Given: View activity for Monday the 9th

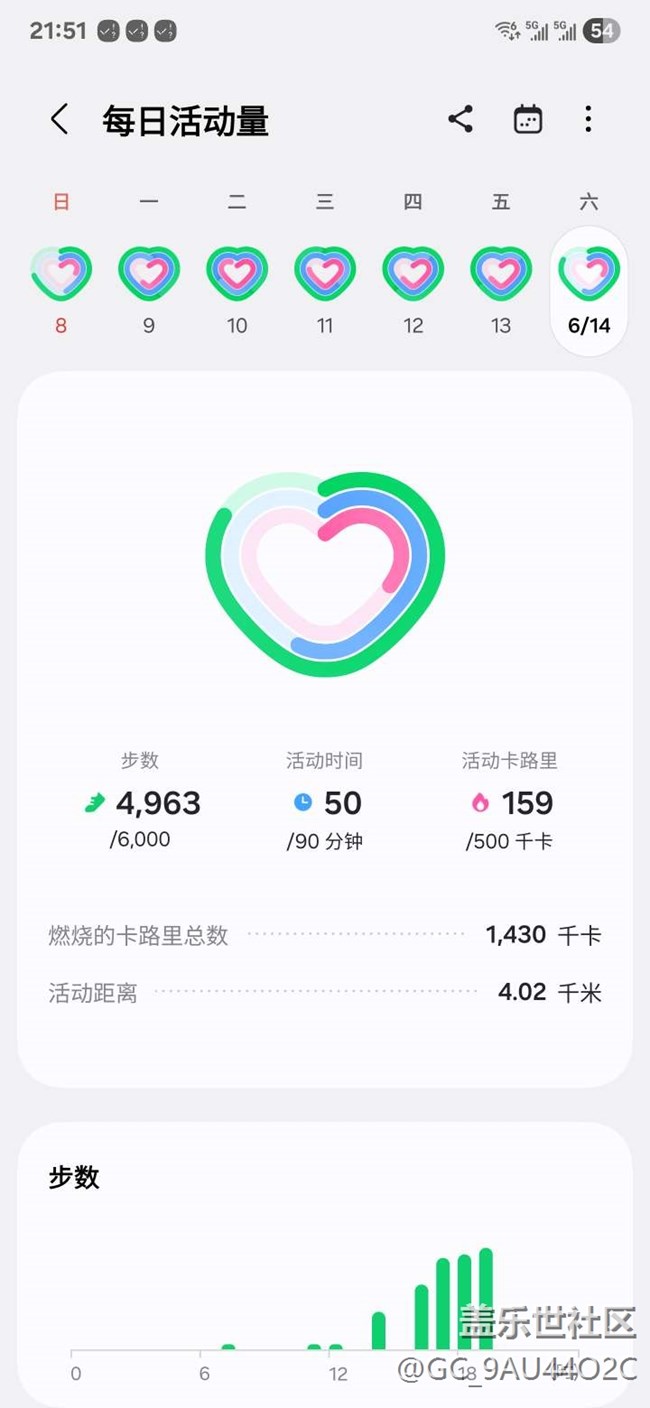Looking at the screenshot, I should (x=149, y=290).
